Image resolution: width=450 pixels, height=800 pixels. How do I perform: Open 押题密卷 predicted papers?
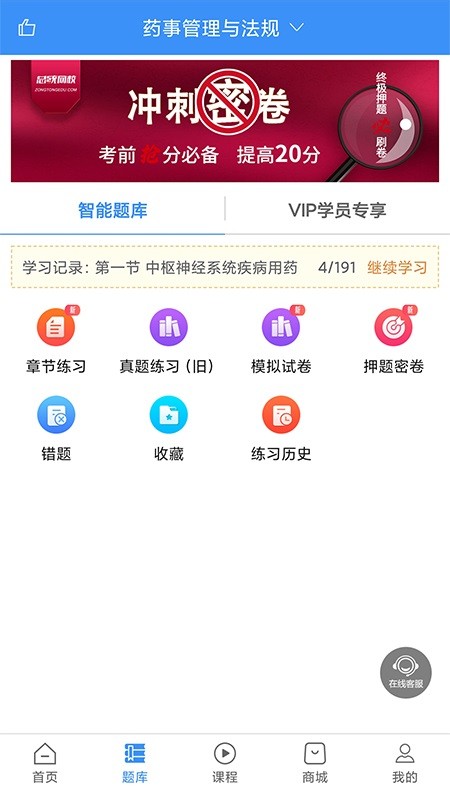tap(393, 341)
